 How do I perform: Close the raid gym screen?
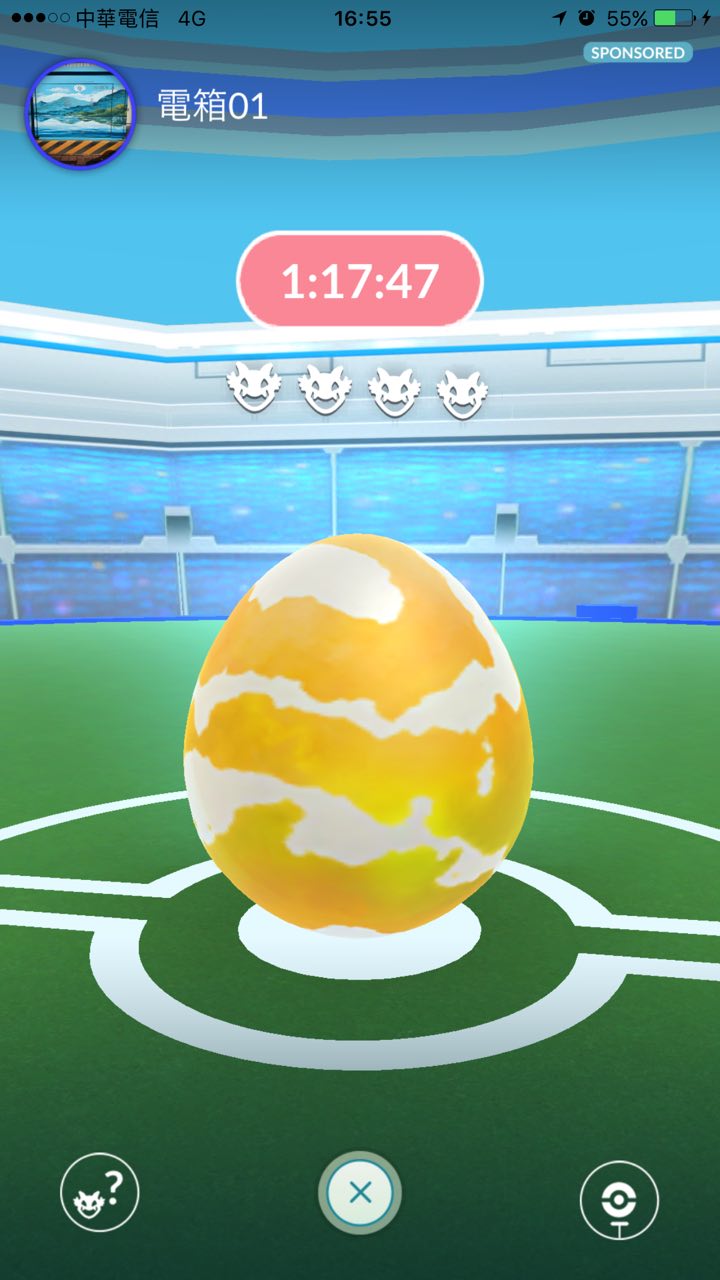pos(360,1192)
